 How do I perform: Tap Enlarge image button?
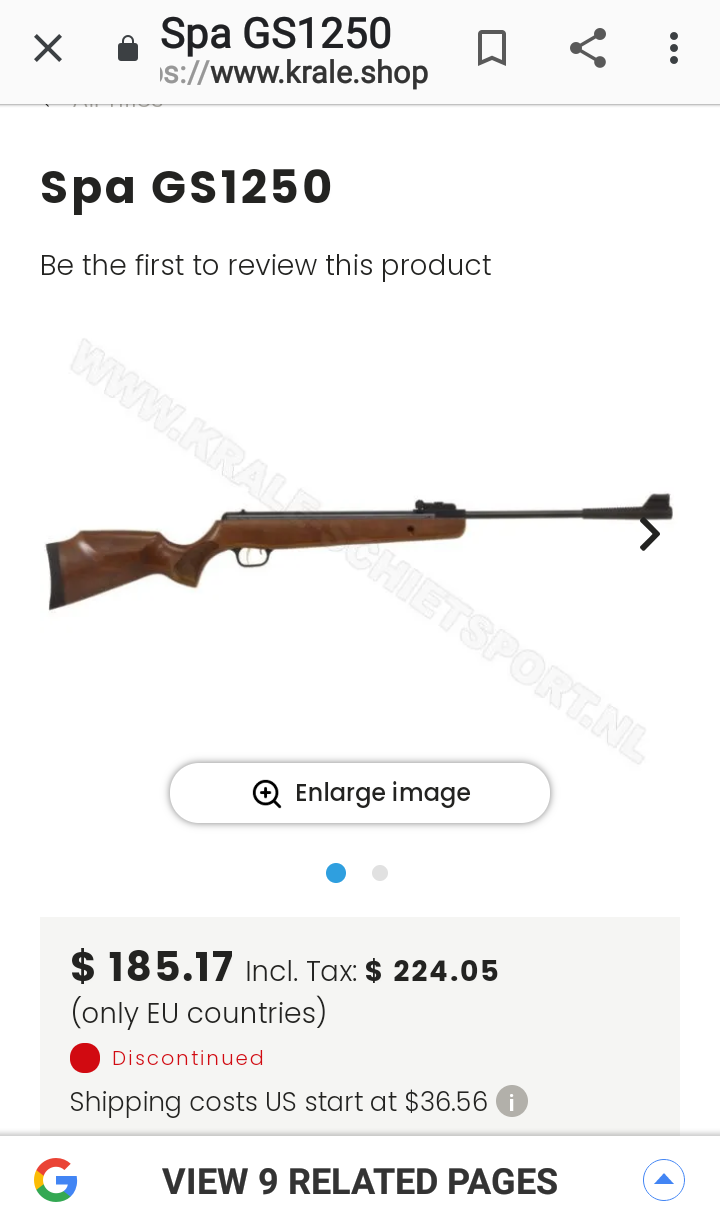(360, 793)
